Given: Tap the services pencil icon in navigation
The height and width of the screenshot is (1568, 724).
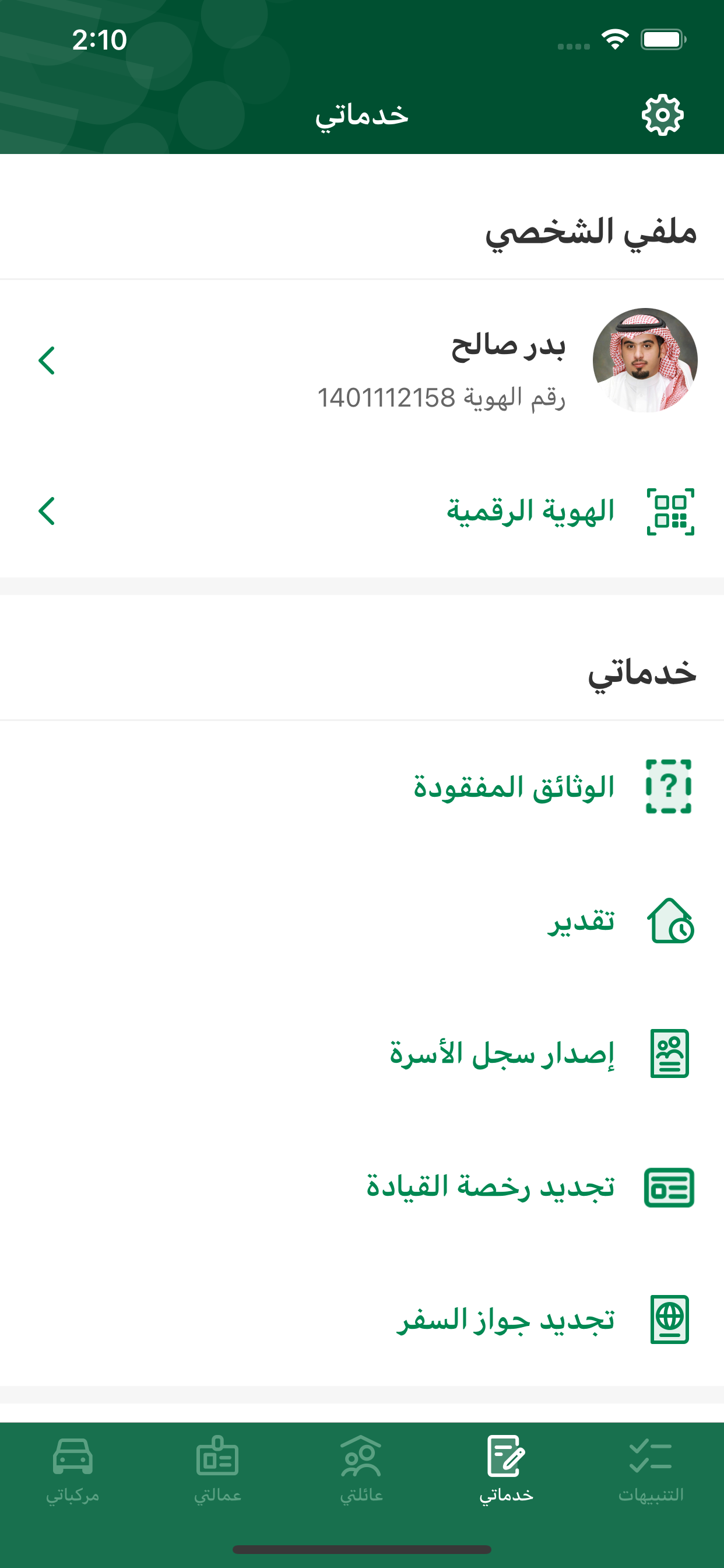Looking at the screenshot, I should tap(507, 1458).
